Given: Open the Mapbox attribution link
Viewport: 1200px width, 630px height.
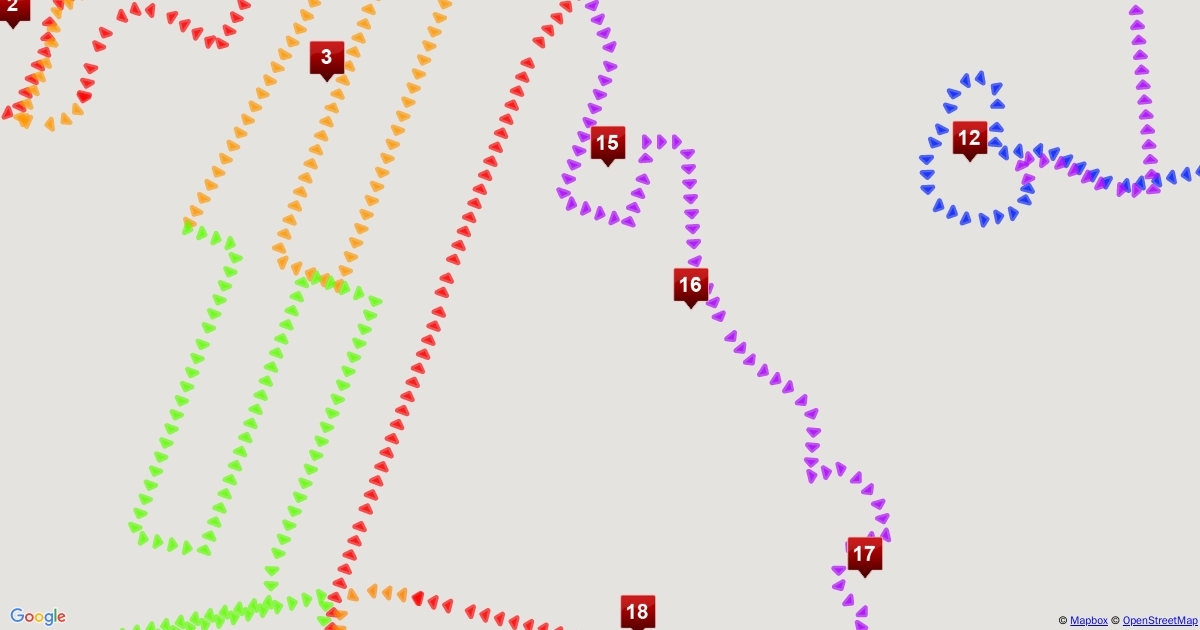Looking at the screenshot, I should tap(1088, 621).
